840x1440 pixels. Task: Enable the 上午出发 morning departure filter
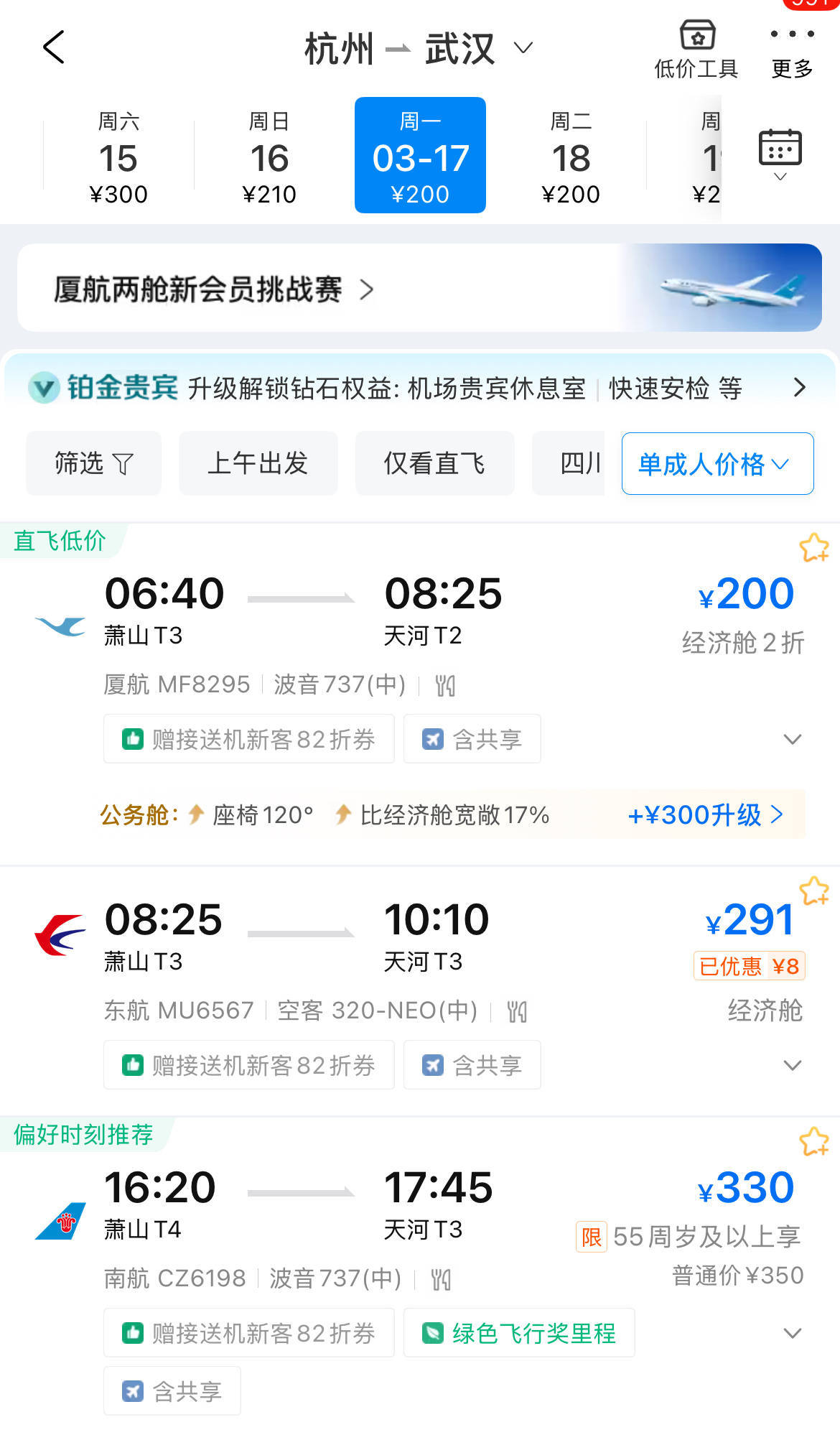click(258, 463)
